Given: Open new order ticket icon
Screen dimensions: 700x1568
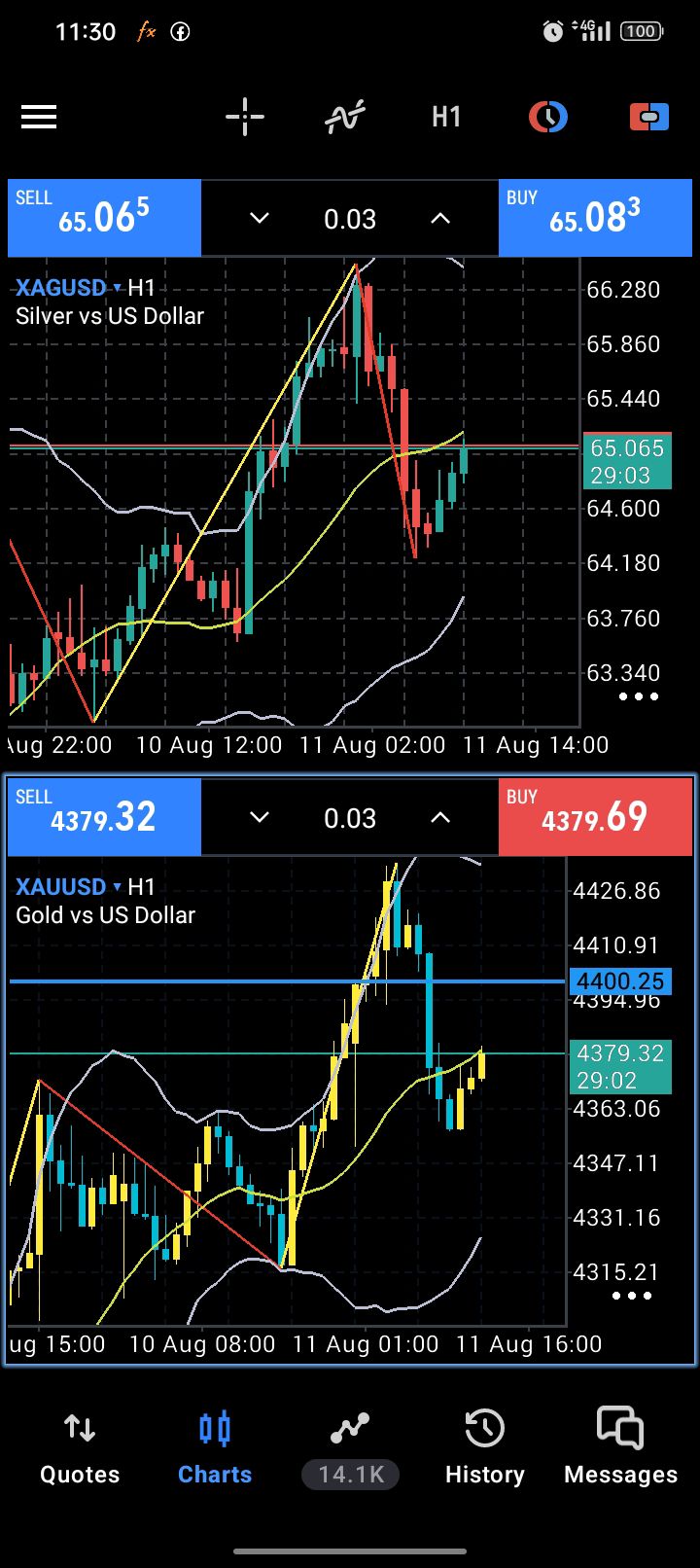Looking at the screenshot, I should (x=648, y=118).
